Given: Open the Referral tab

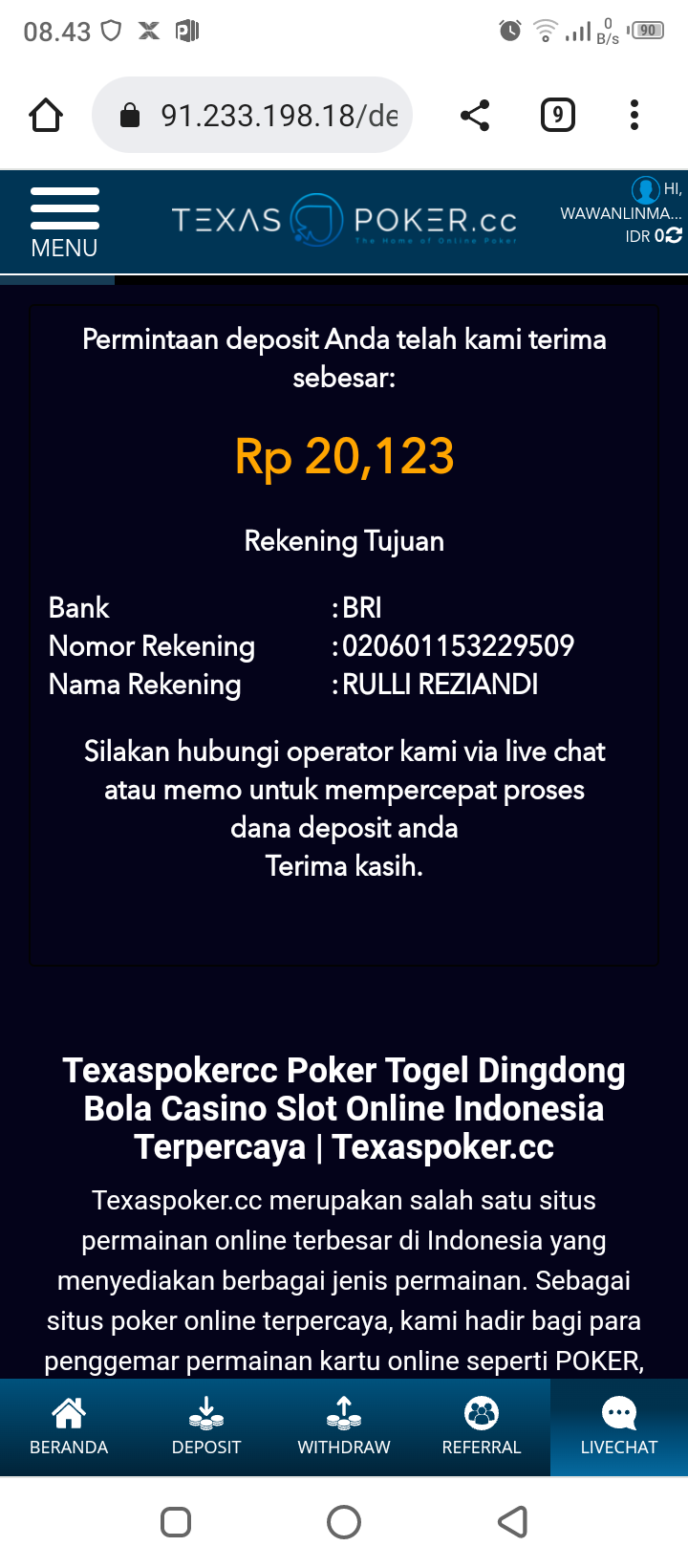Looking at the screenshot, I should tap(482, 1426).
